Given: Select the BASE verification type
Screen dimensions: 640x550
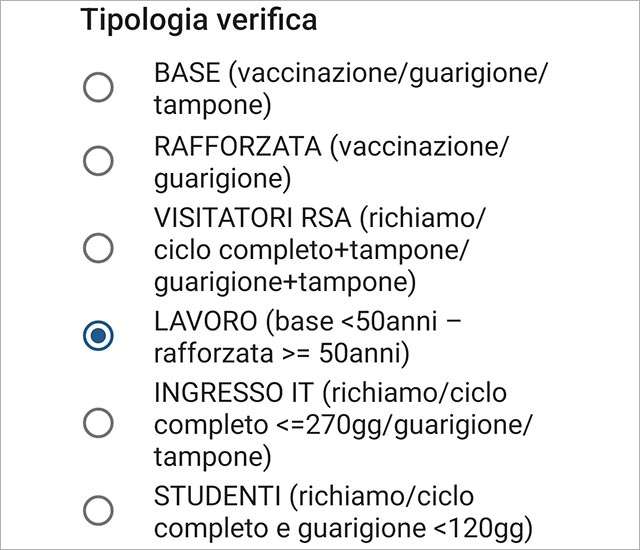Looking at the screenshot, I should [98, 88].
